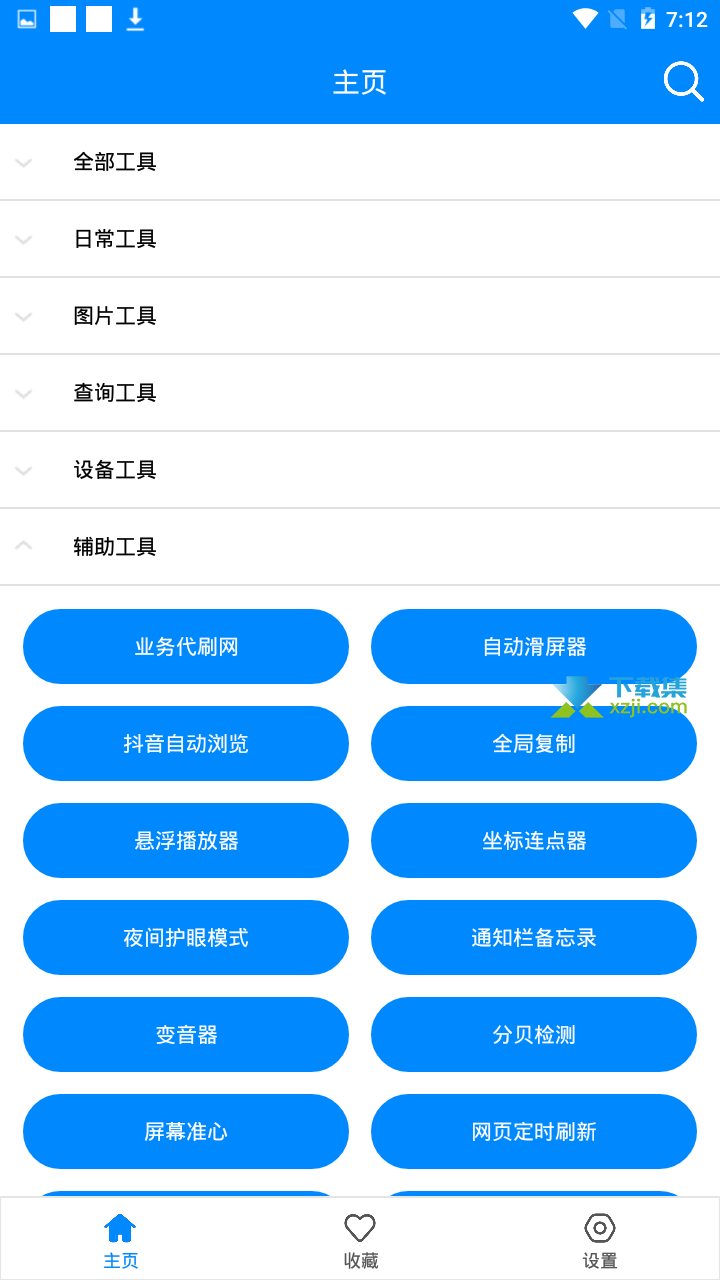Select the 全局复制 tool
This screenshot has height=1280, width=720.
coord(534,744)
